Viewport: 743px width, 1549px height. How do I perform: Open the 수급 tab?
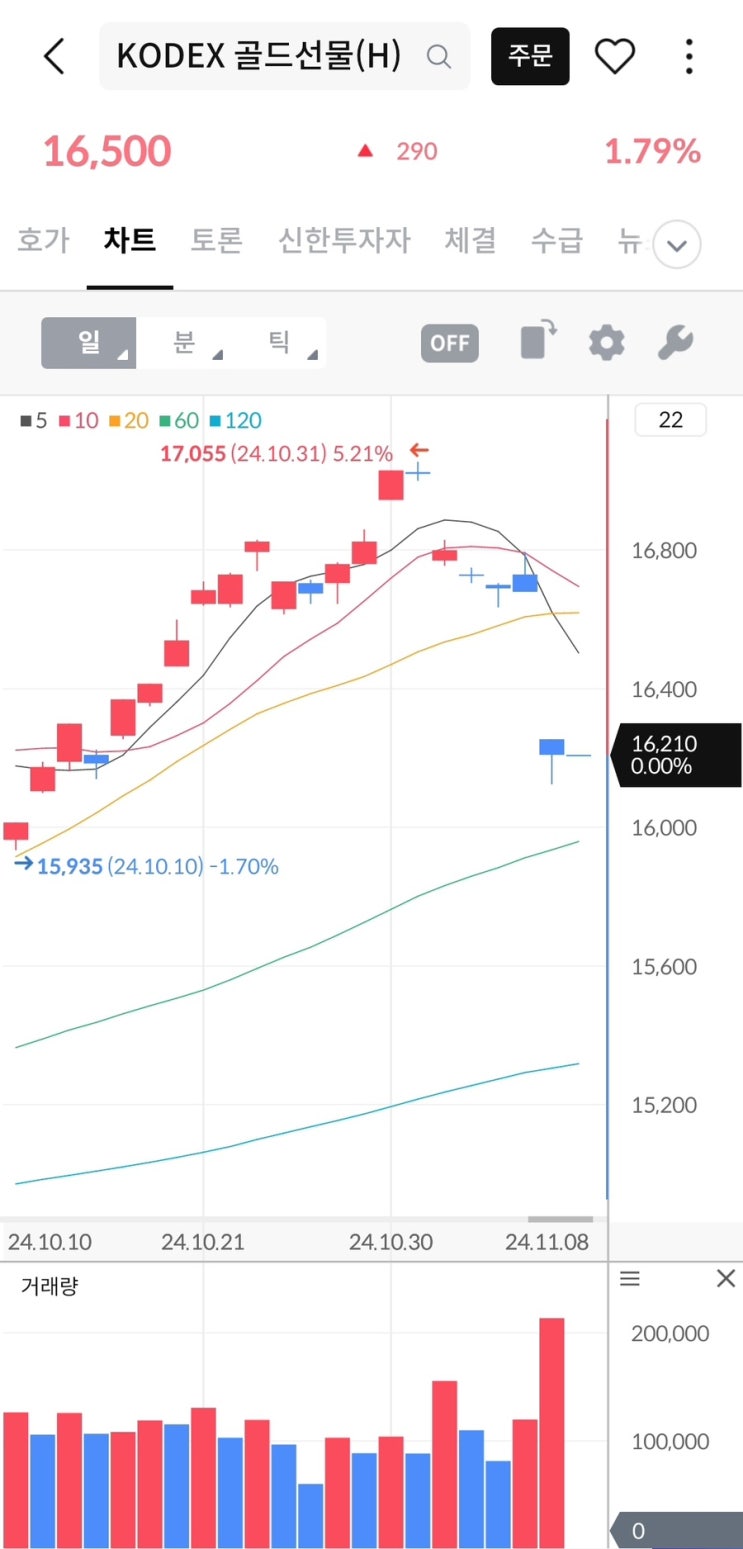tap(556, 241)
